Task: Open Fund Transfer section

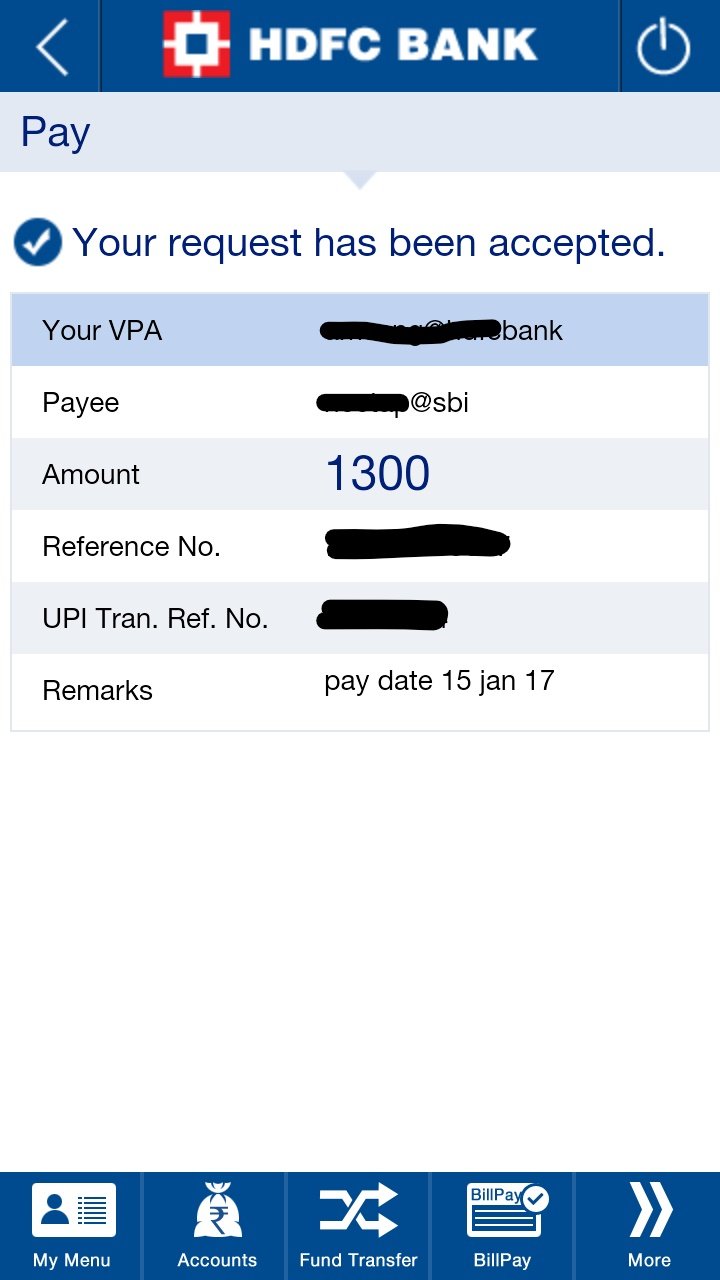Action: [358, 1225]
